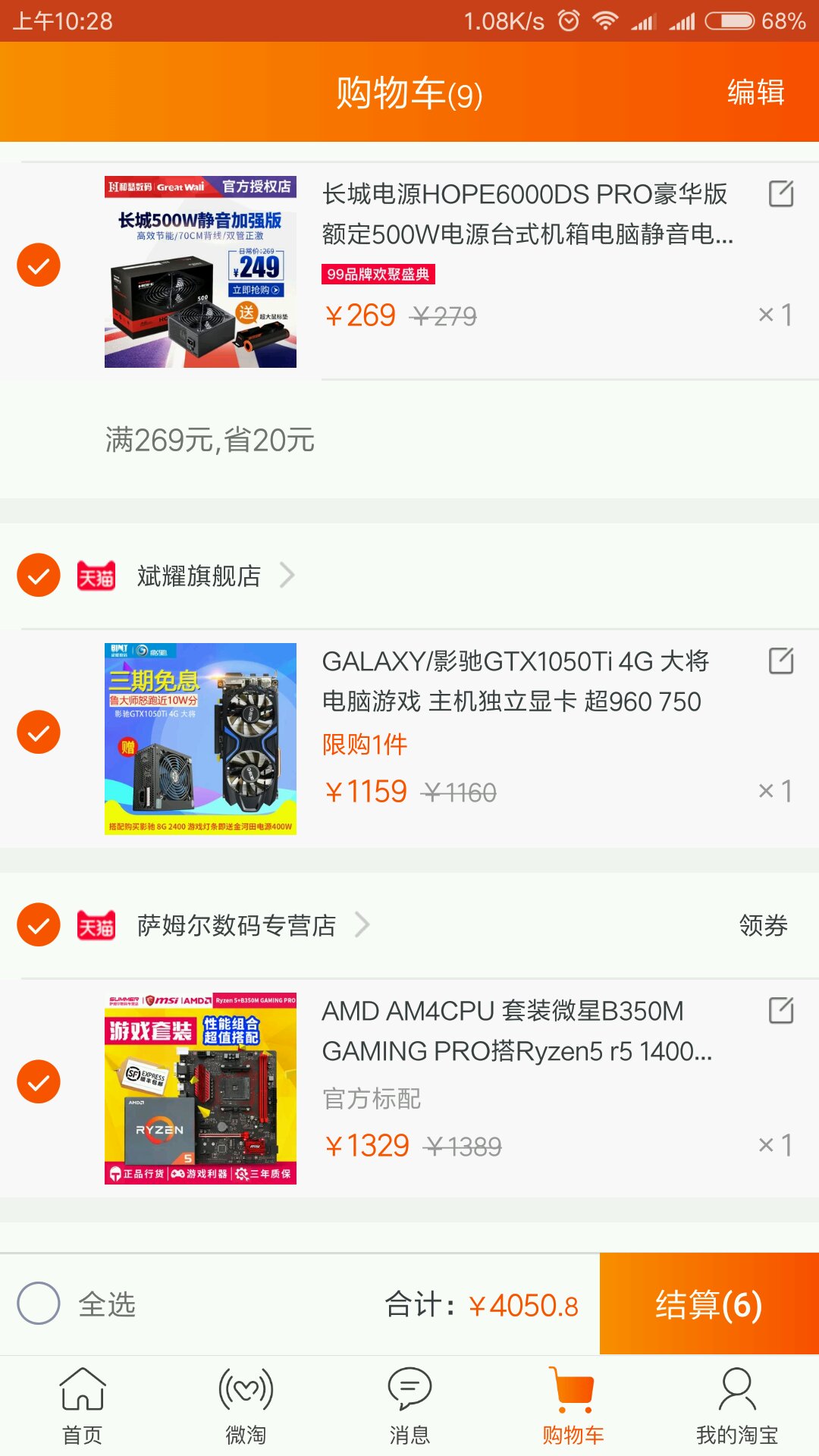Image resolution: width=819 pixels, height=1456 pixels.
Task: Deselect the 斌耀旗舰店 store checkbox
Action: point(39,576)
